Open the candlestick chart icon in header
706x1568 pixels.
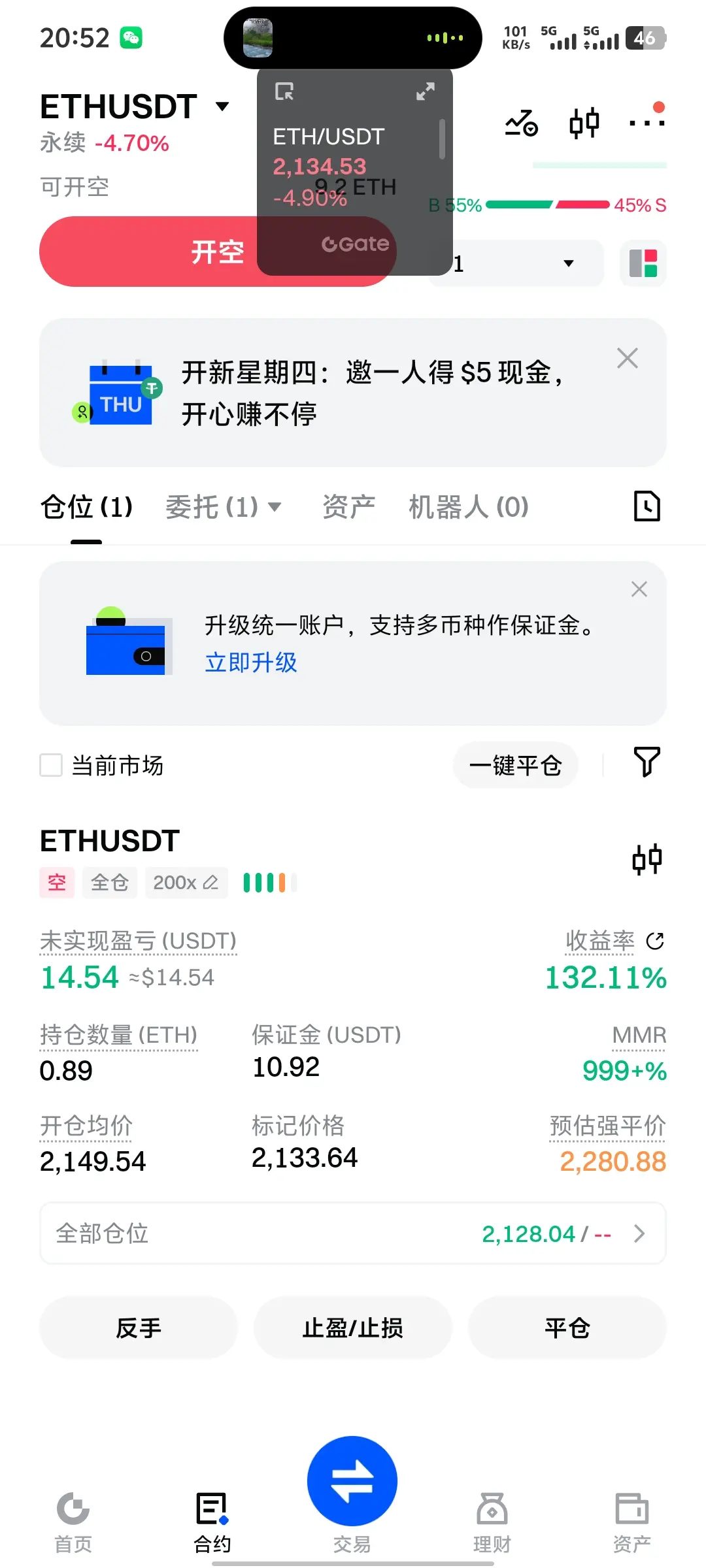point(584,123)
